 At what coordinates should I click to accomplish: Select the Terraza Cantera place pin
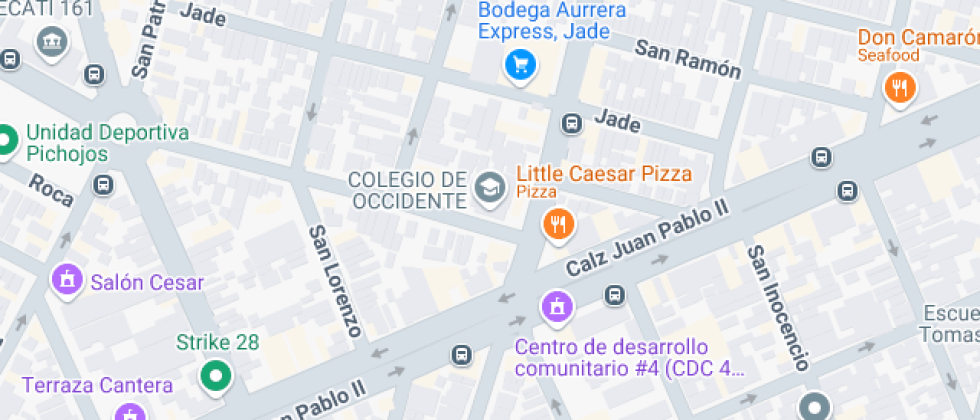pos(128,414)
